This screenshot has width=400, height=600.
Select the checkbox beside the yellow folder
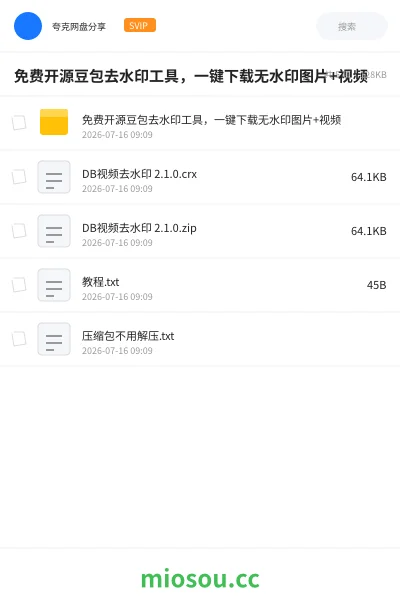(x=19, y=123)
